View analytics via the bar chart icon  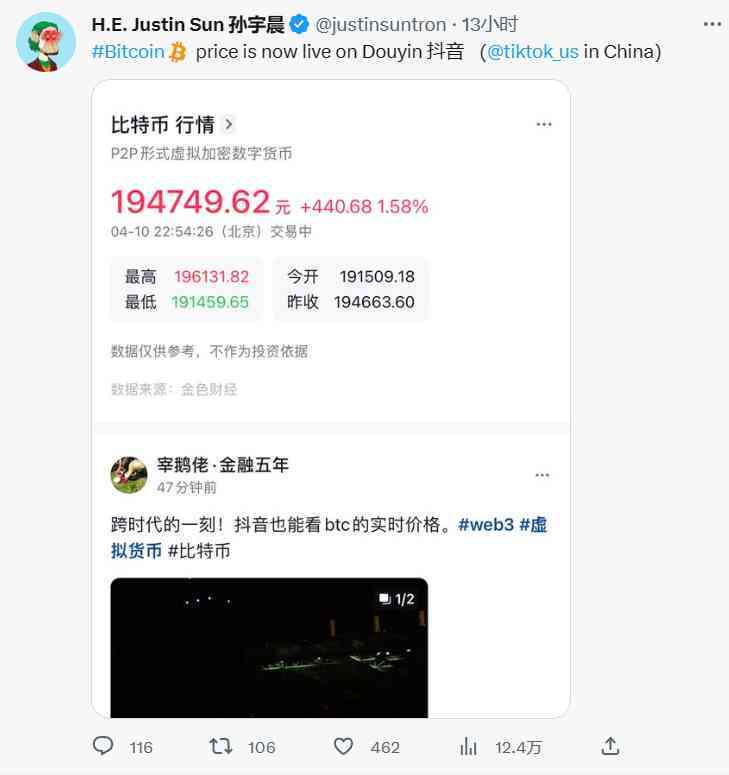pos(467,746)
